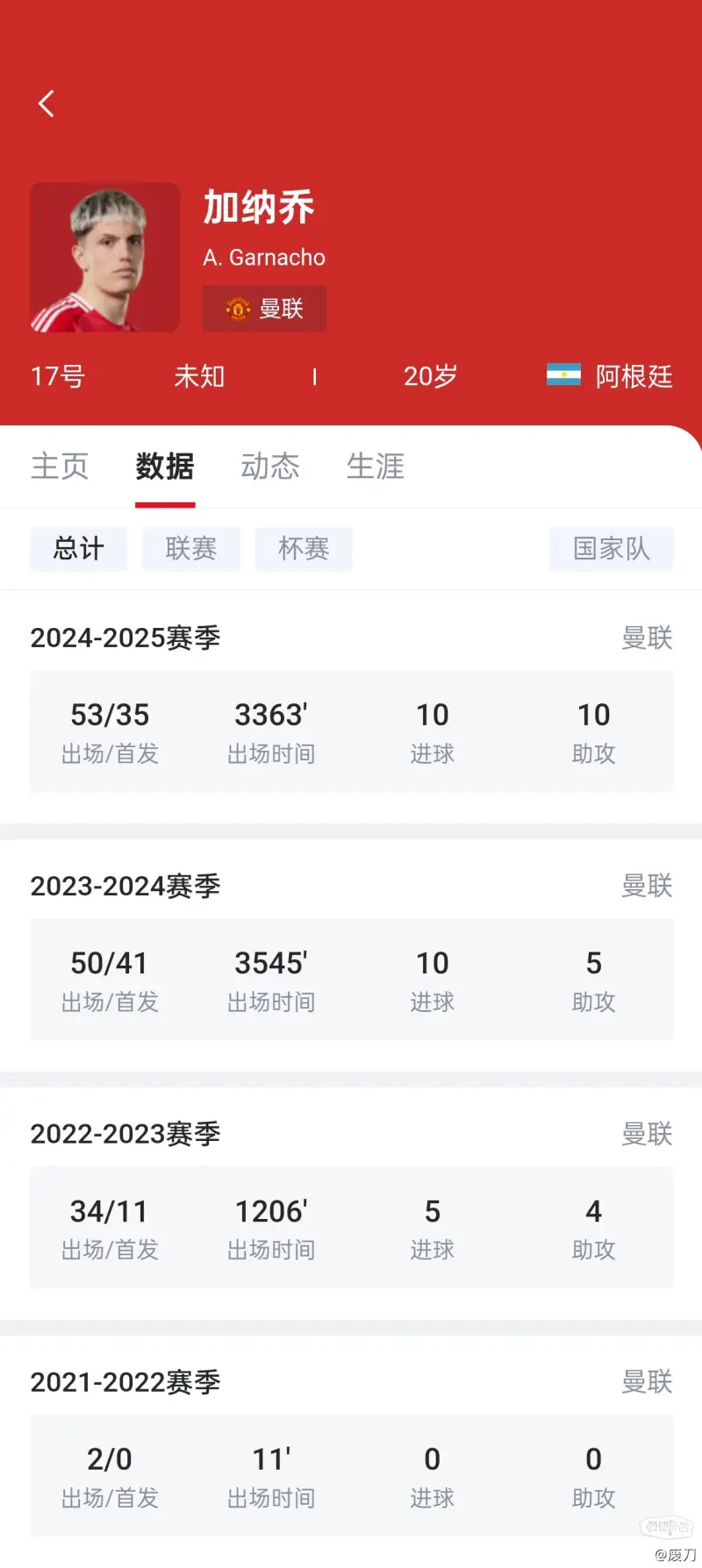Tap Garnacho's player photo
Viewport: 702px width, 1568px height.
point(105,257)
